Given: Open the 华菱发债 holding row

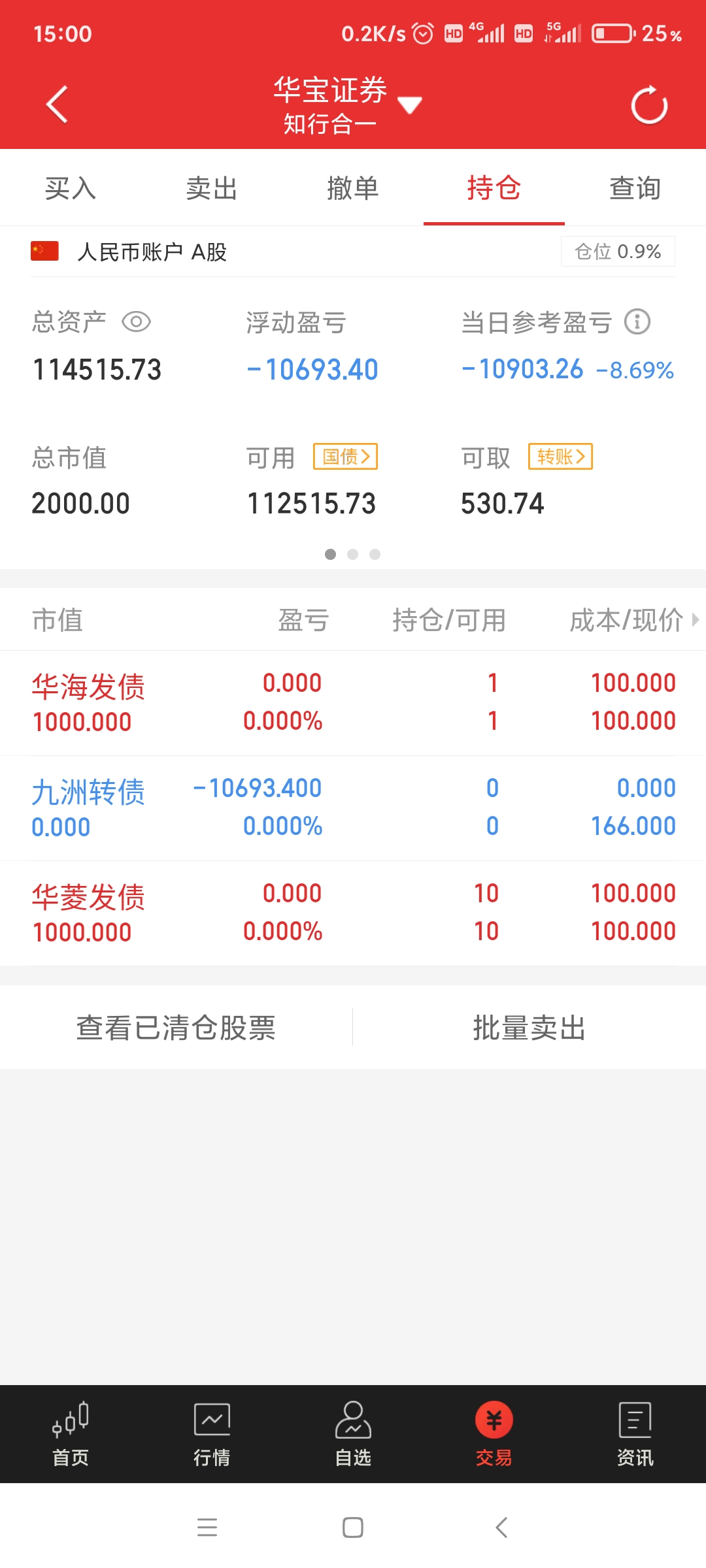Looking at the screenshot, I should click(x=353, y=913).
